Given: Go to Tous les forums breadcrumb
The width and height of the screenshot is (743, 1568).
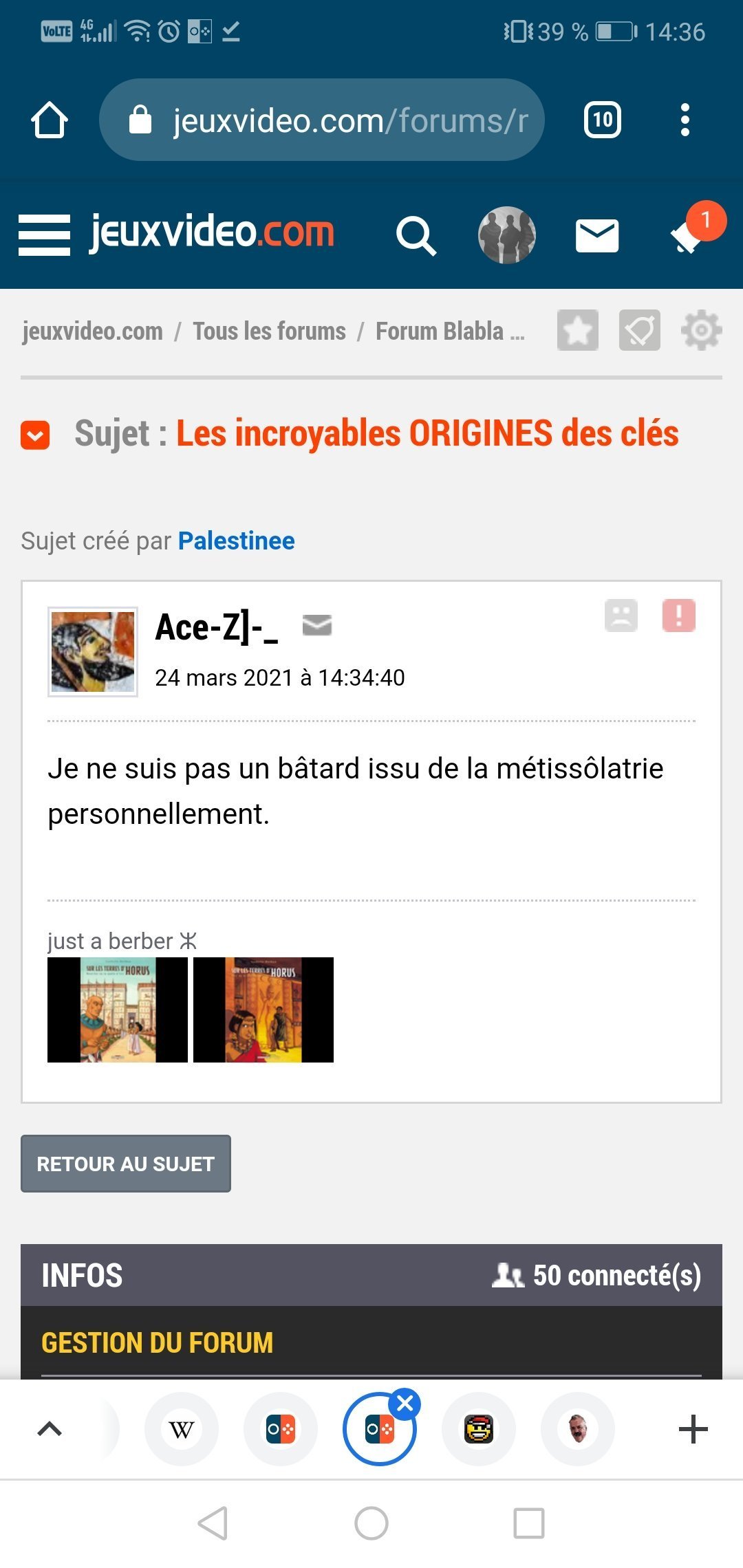Looking at the screenshot, I should point(269,331).
